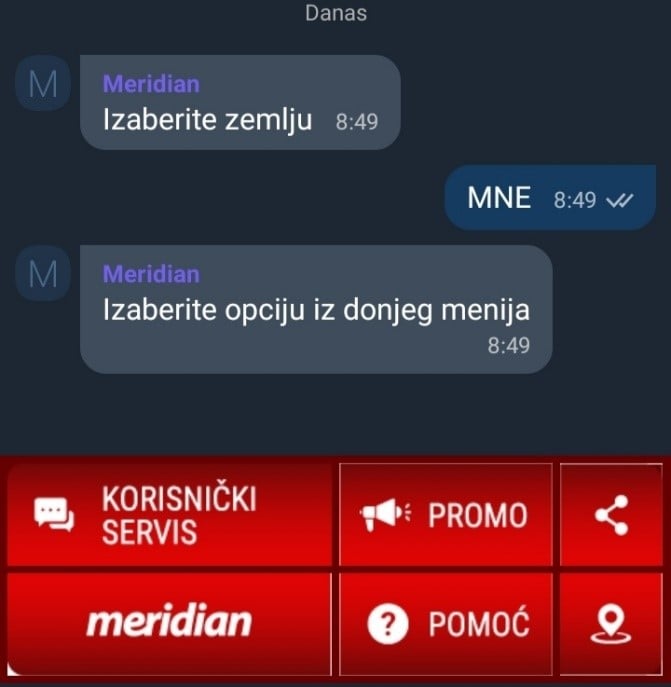Screen dimensions: 671x687
Task: Open Meridian's avatar next to Izaberite zemlju
Action: coord(43,84)
